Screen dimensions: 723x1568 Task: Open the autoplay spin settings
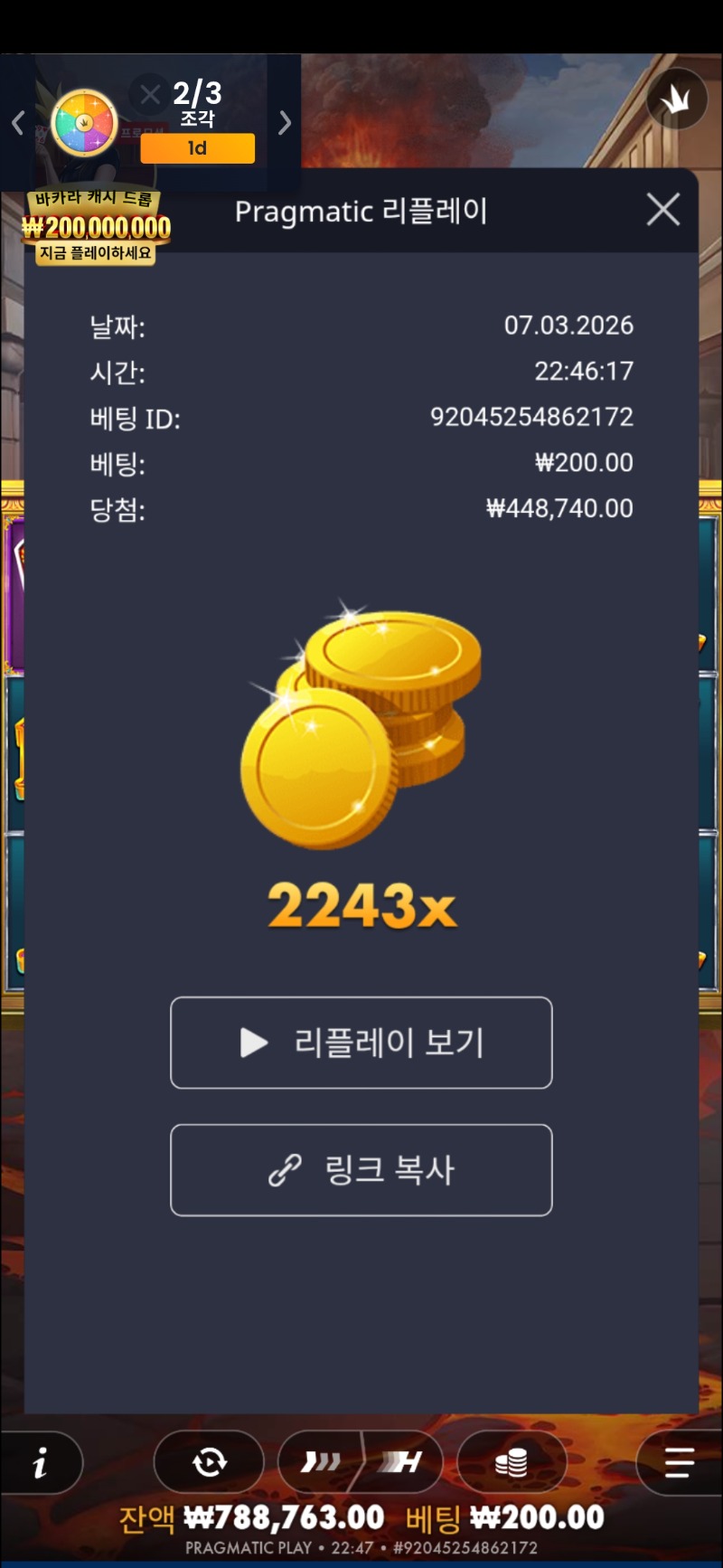pos(209,1462)
